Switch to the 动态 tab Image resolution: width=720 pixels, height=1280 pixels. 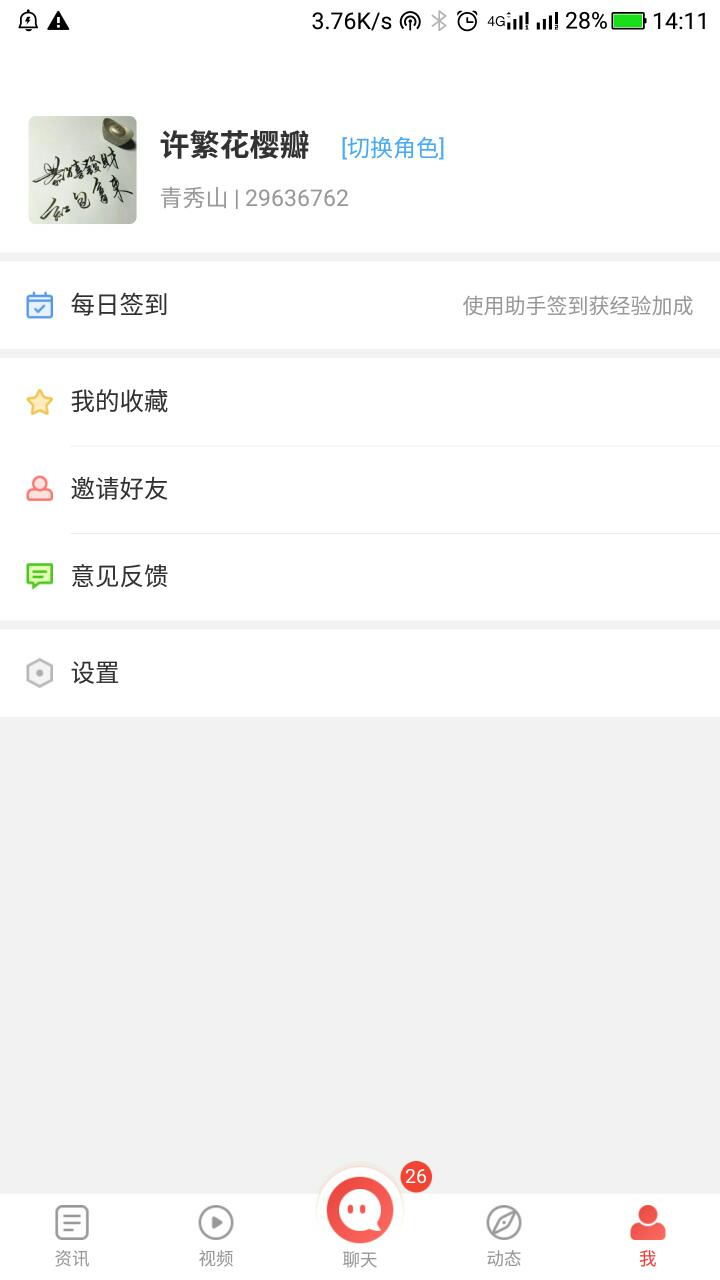(x=504, y=1236)
